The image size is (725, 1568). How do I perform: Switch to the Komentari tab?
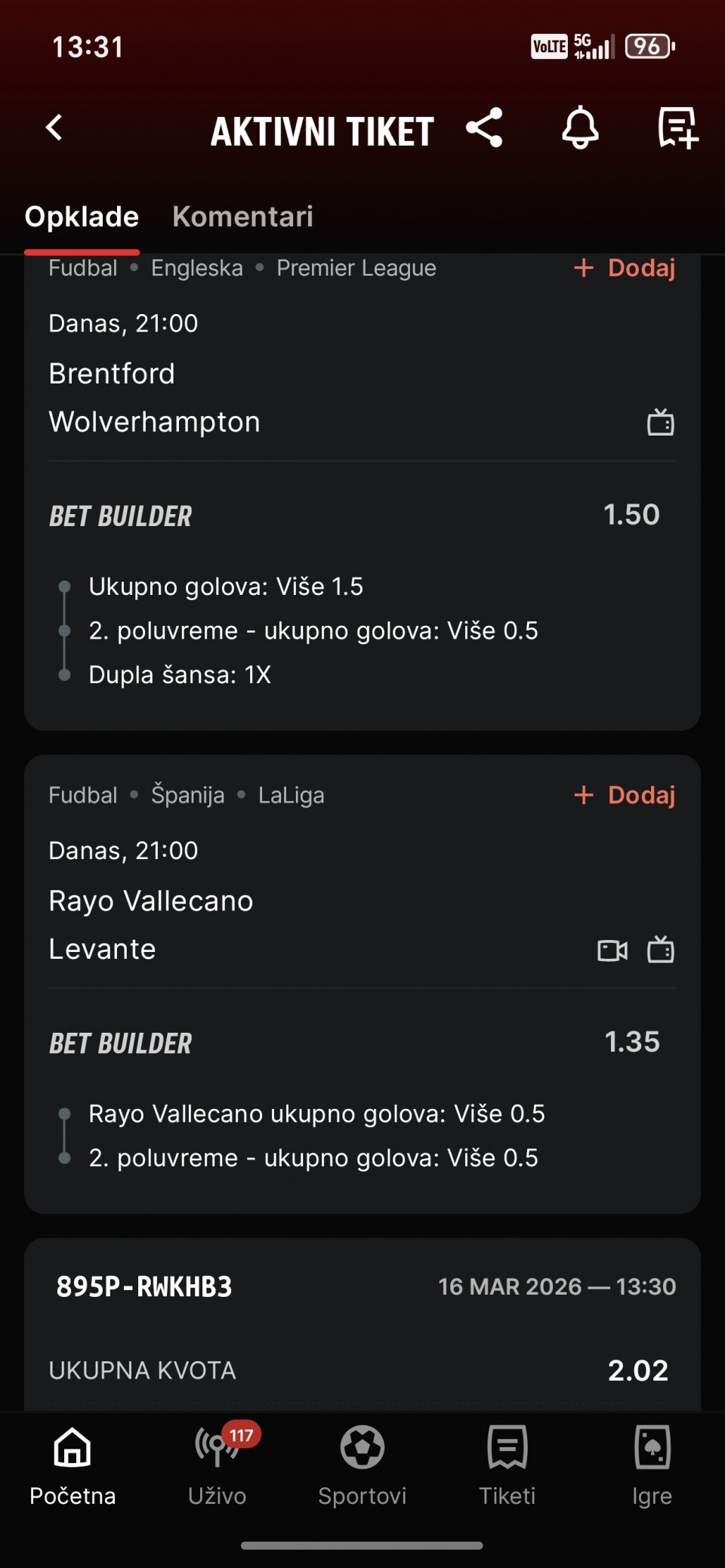242,217
